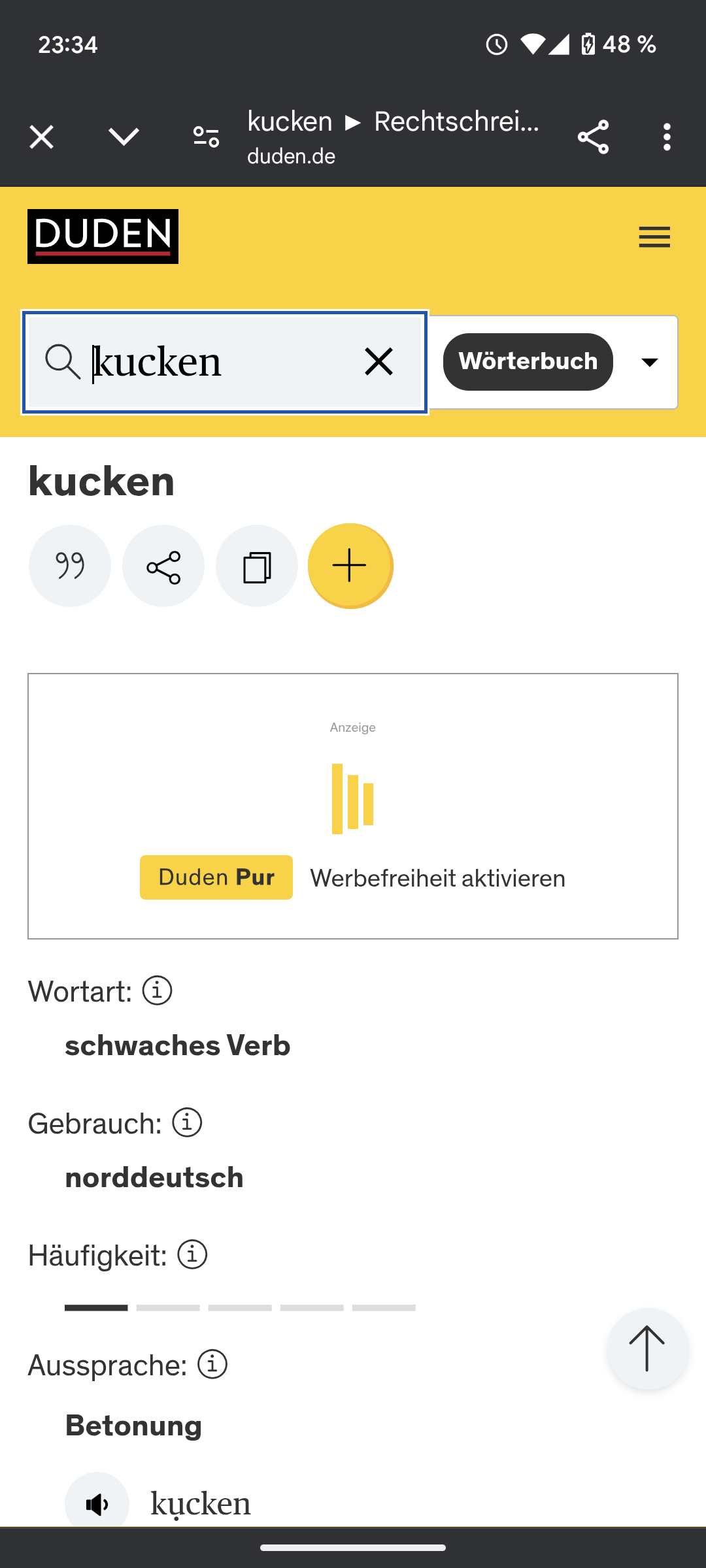
Task: Jump back to top with arrow button
Action: coord(647,1348)
